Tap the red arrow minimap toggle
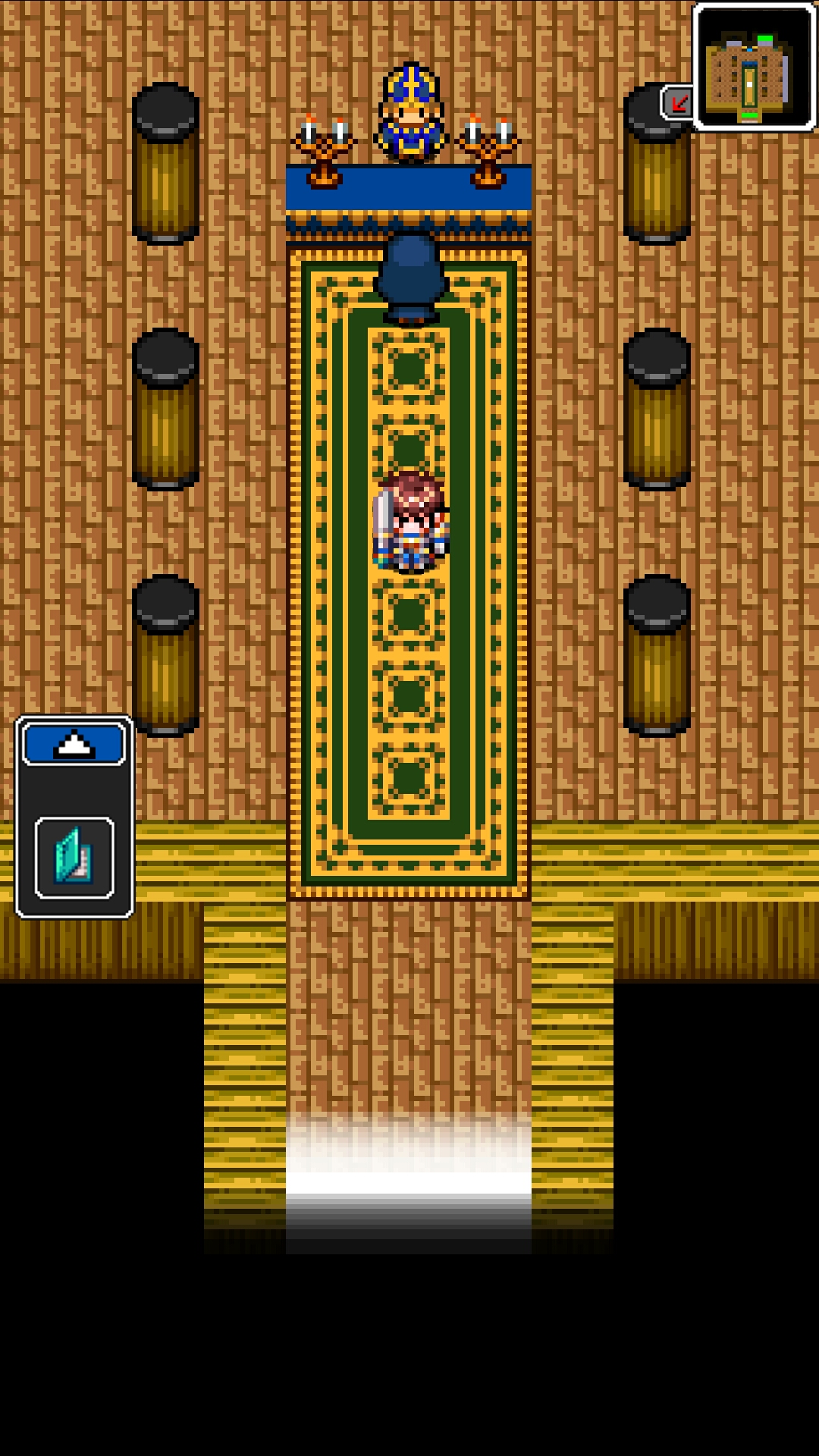Screen dimensions: 819x1456 coord(677,102)
